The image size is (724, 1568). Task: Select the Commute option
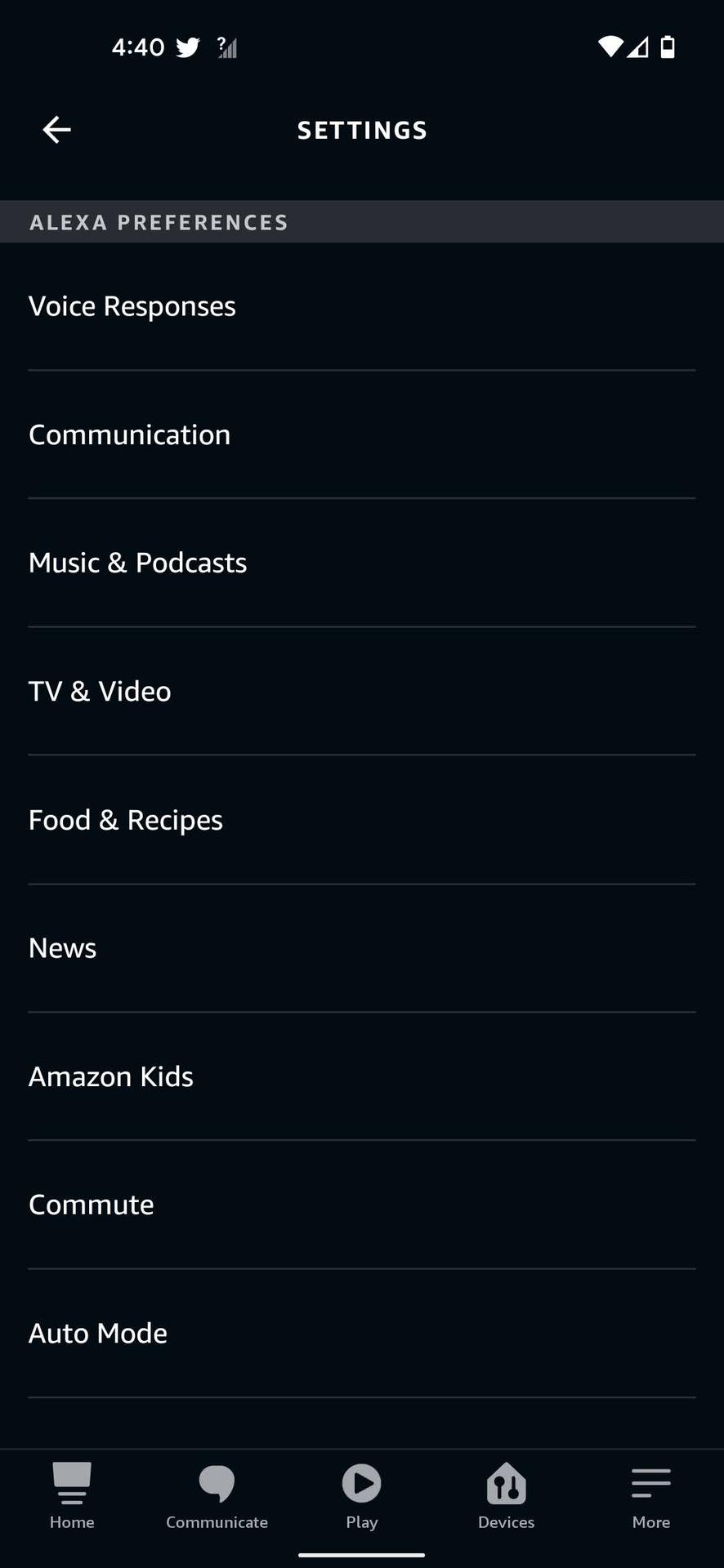pos(361,1205)
